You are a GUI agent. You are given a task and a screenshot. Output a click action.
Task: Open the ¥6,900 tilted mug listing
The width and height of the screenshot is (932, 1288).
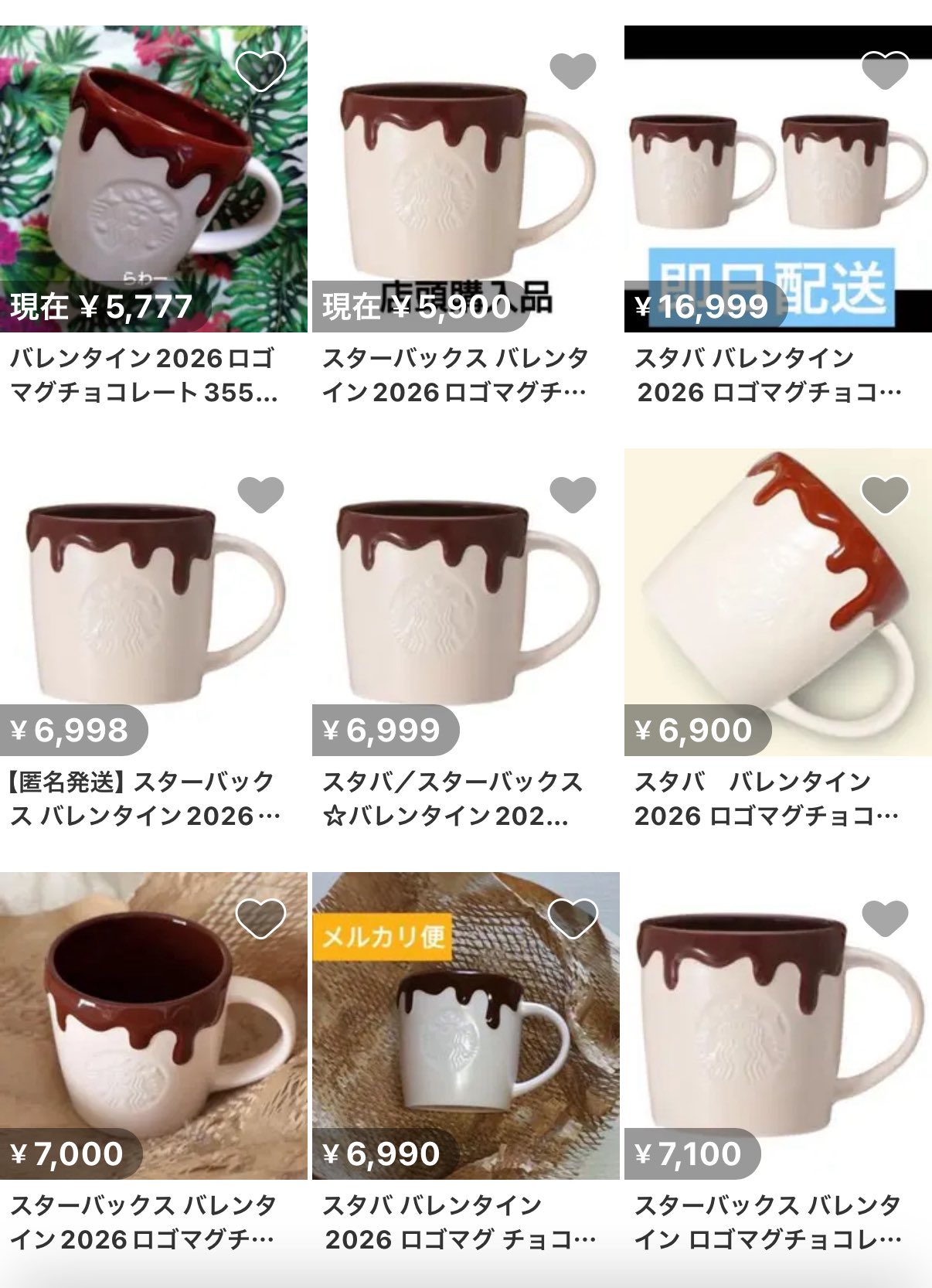tap(777, 603)
